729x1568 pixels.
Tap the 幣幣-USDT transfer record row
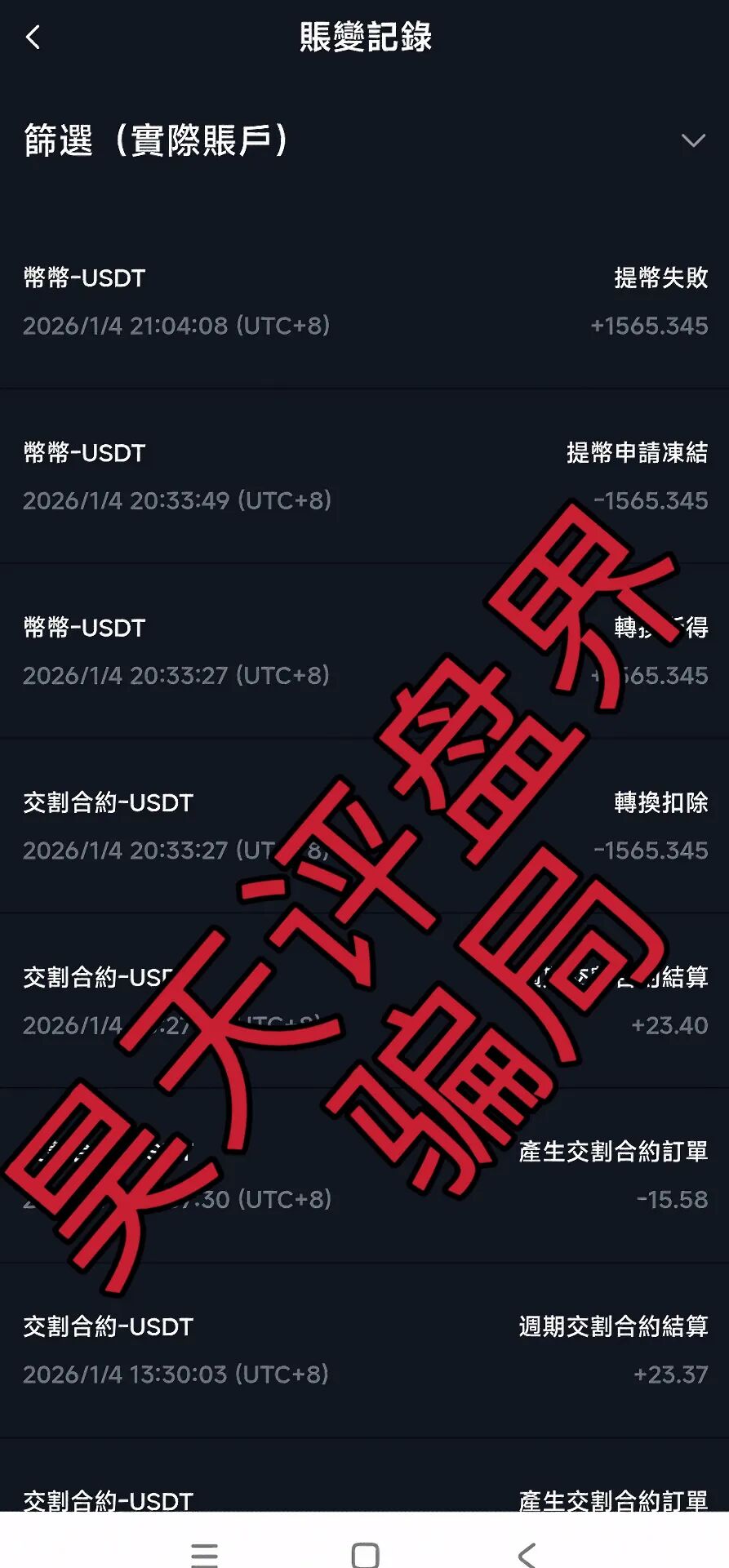pos(364,651)
